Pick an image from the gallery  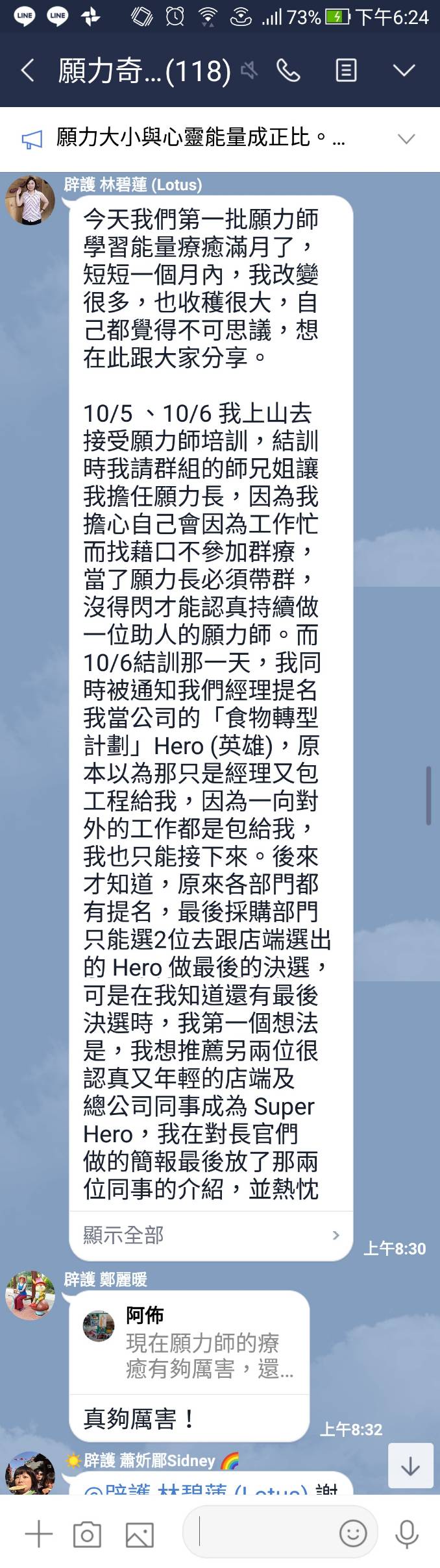(x=139, y=1534)
